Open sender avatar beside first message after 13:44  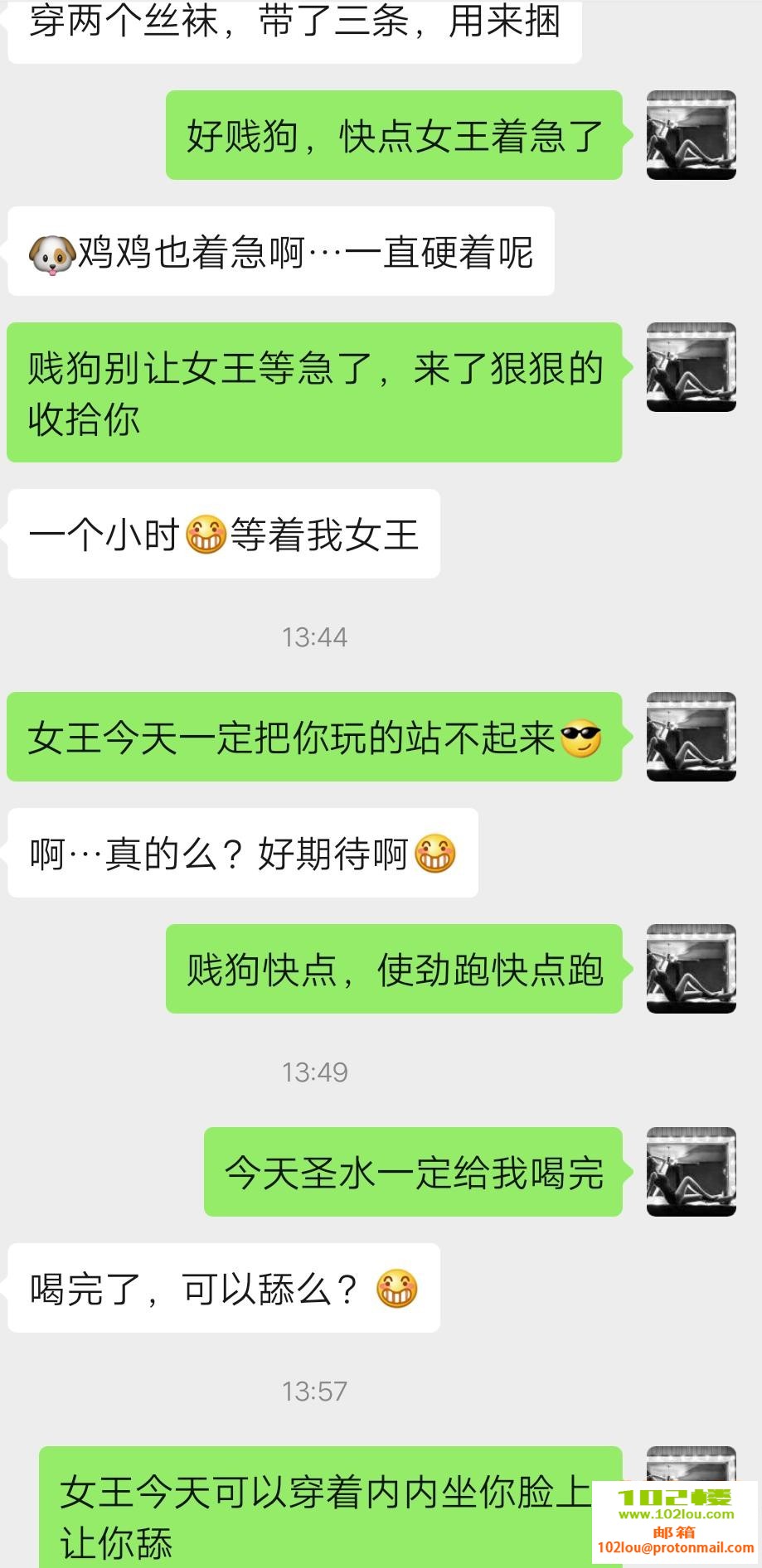691,737
